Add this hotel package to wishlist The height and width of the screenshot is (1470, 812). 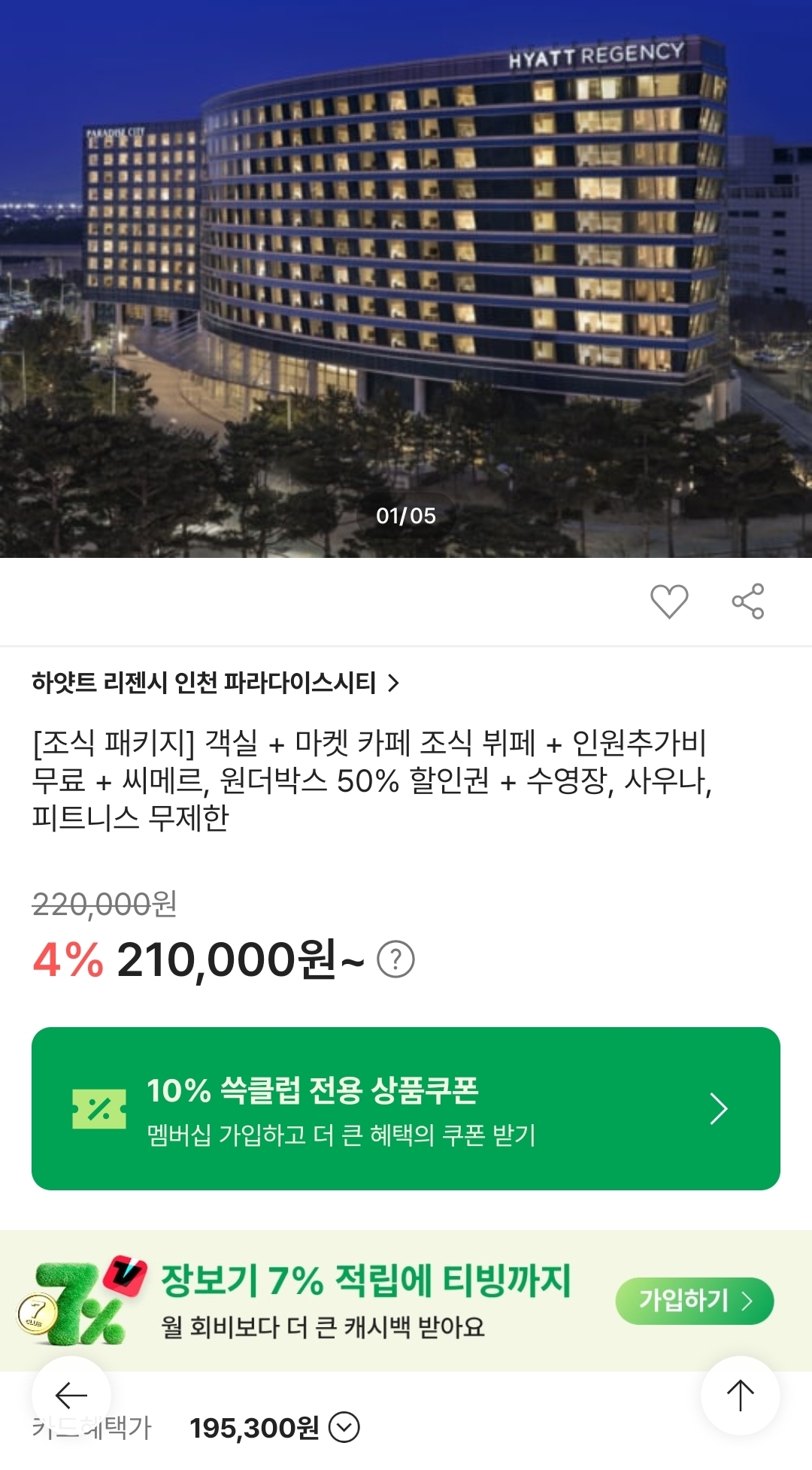tap(668, 602)
